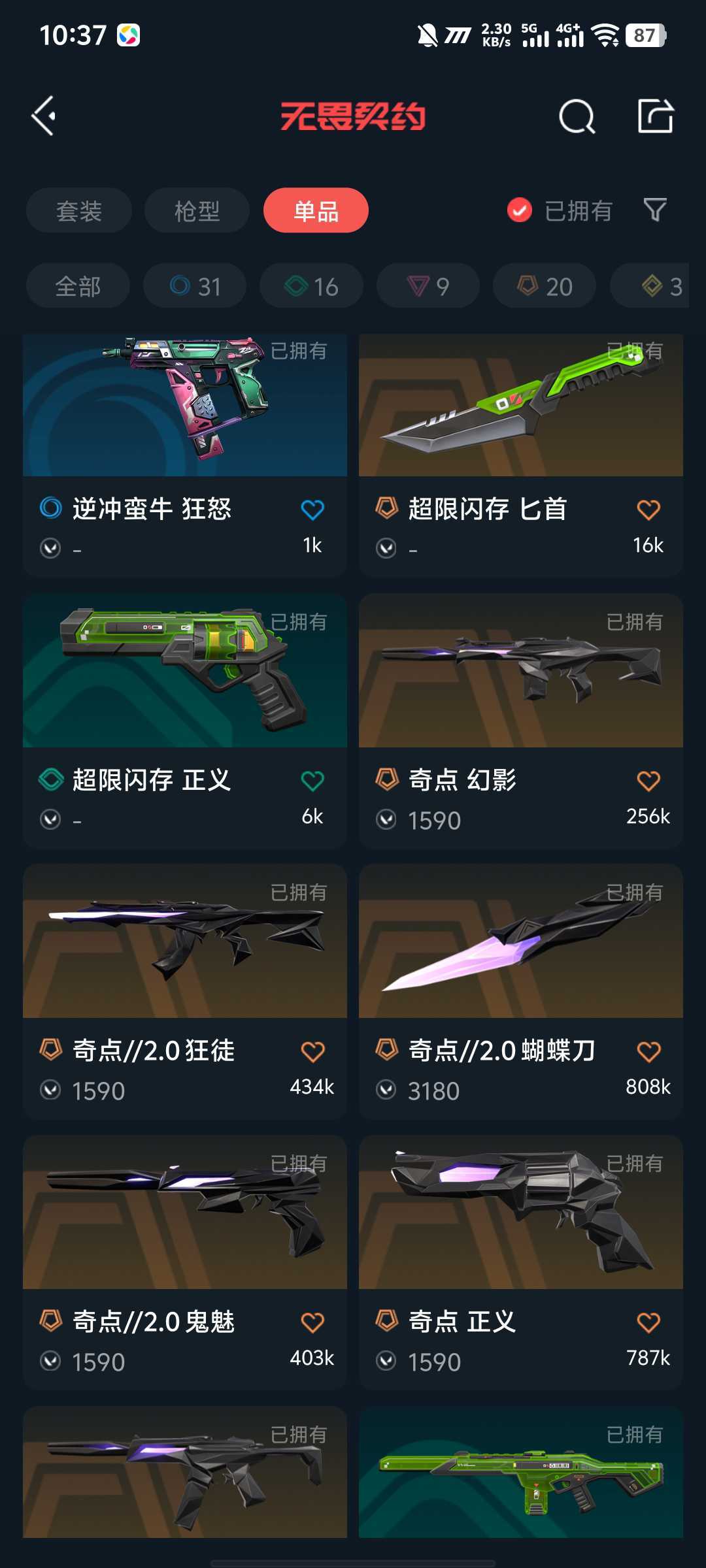Like the 奇点//2.0 鬼魅 skin
The width and height of the screenshot is (706, 1568).
click(x=312, y=1323)
